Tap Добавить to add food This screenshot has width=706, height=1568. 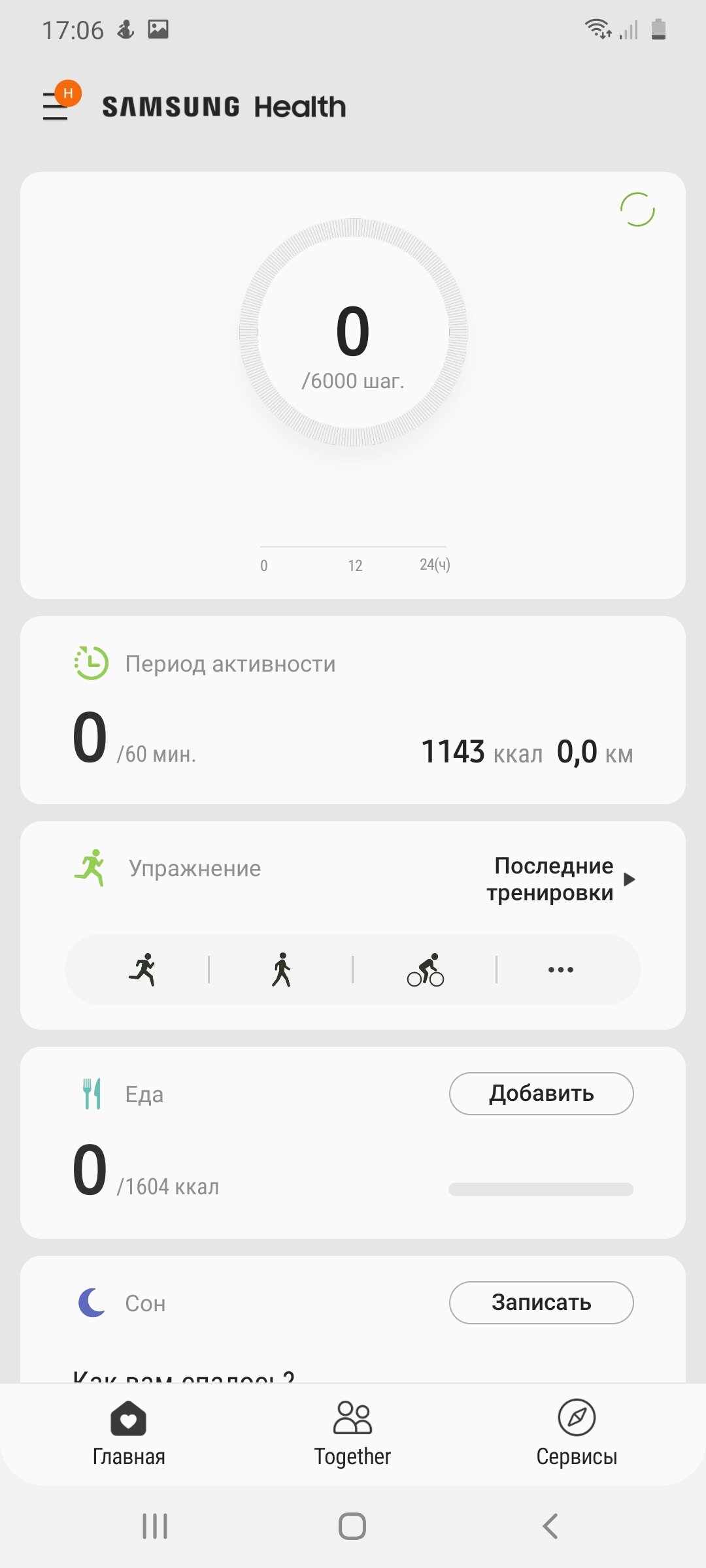(541, 1094)
